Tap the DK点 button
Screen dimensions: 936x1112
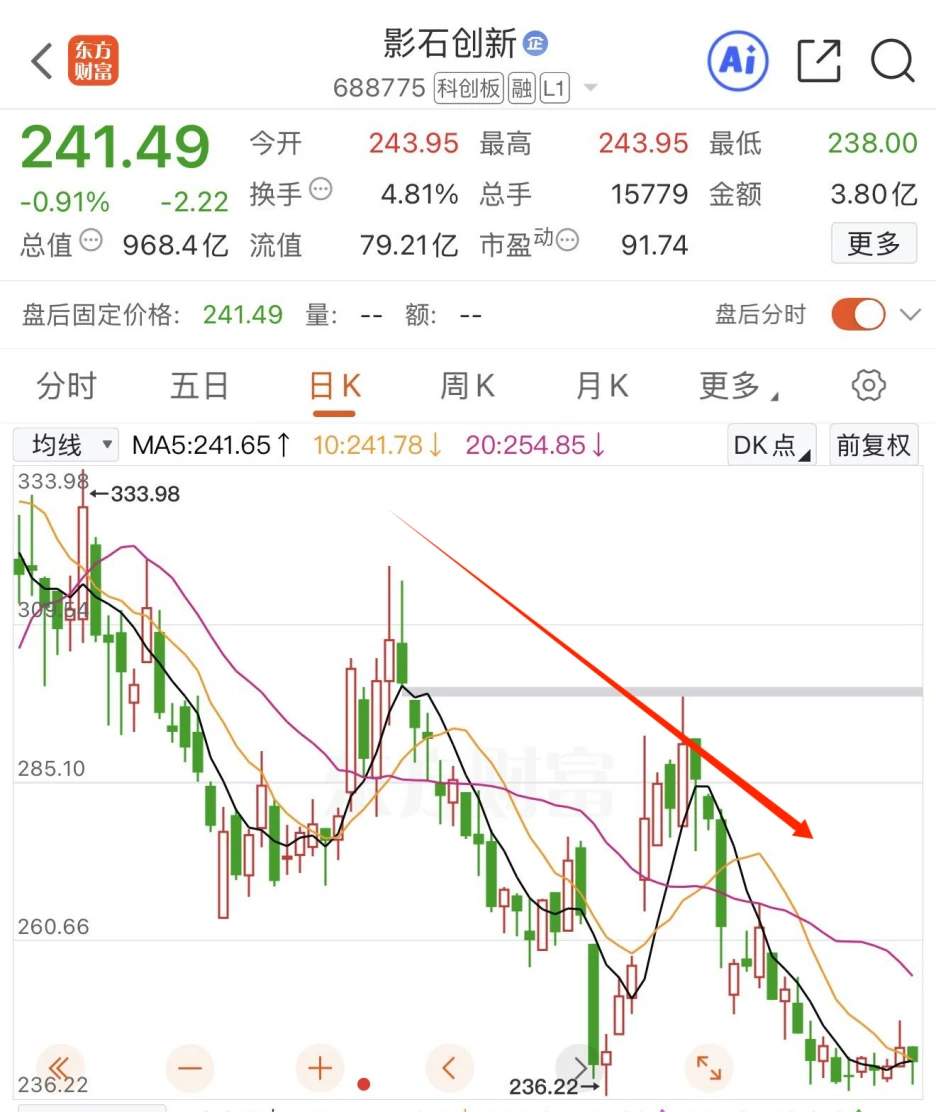click(x=771, y=445)
